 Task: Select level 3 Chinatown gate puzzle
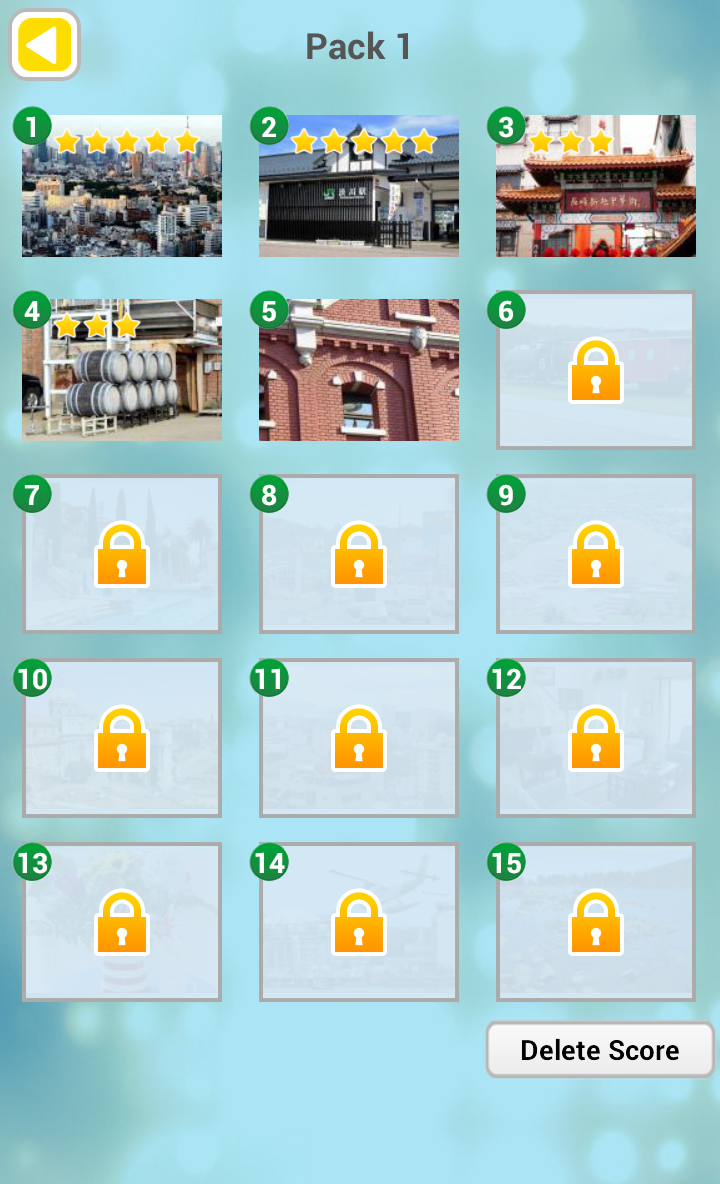coord(596,187)
